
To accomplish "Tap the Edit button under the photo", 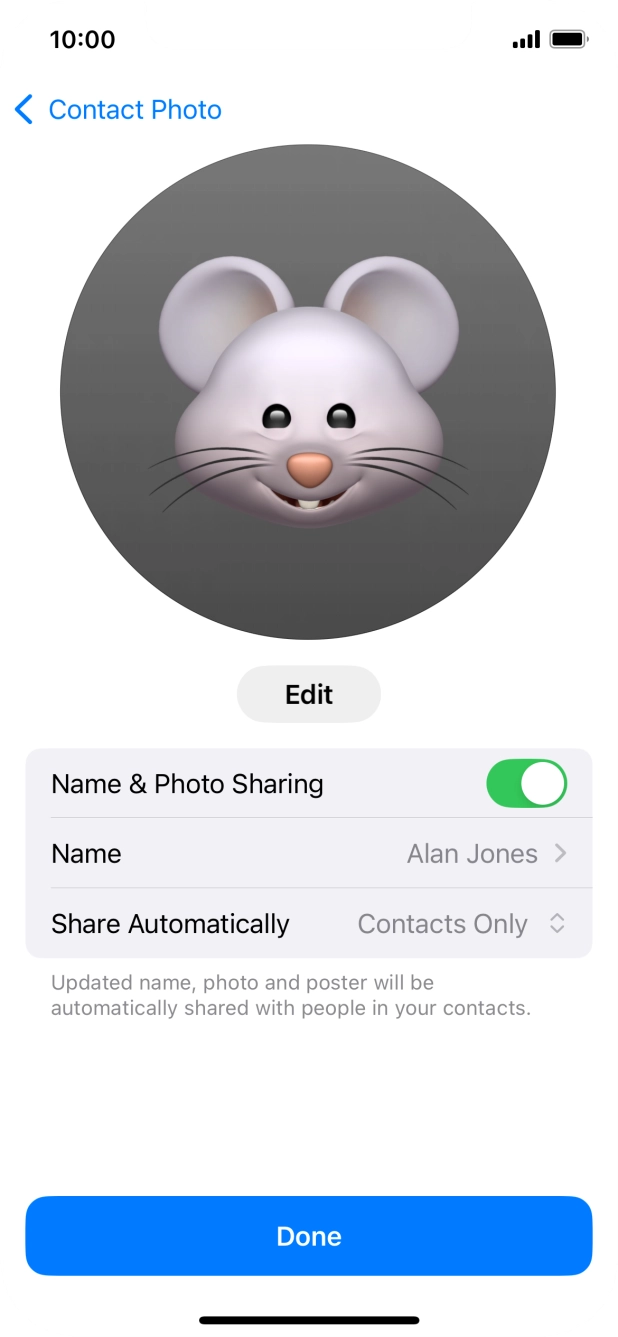I will coord(308,695).
